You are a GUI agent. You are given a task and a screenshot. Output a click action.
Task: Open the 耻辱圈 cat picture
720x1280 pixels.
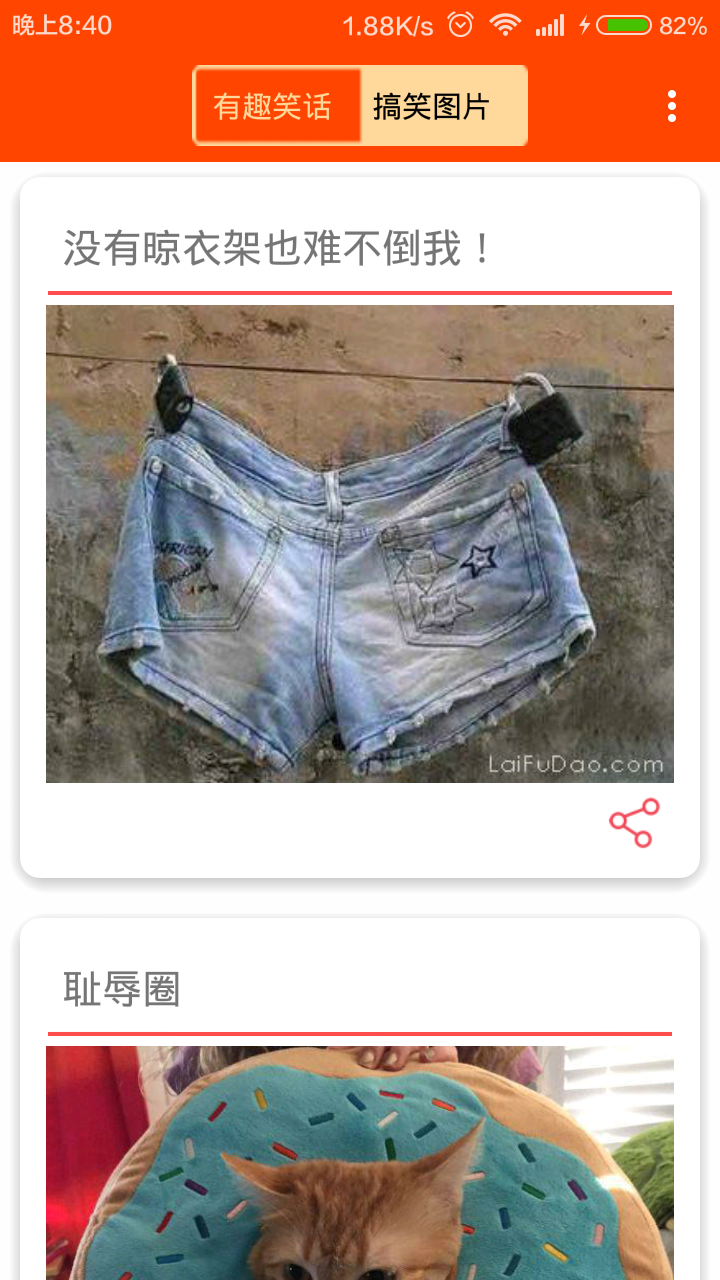click(x=360, y=1162)
